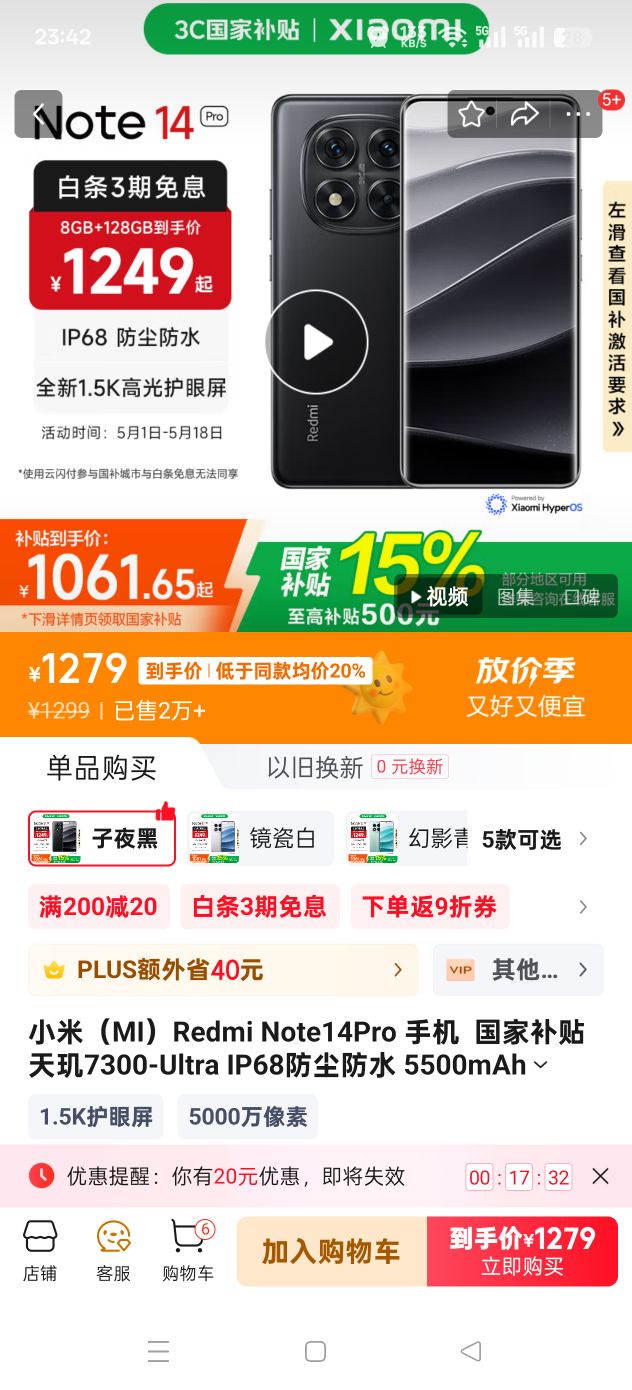The height and width of the screenshot is (1390, 632).
Task: Add this phone to favorites with the star
Action: click(471, 115)
